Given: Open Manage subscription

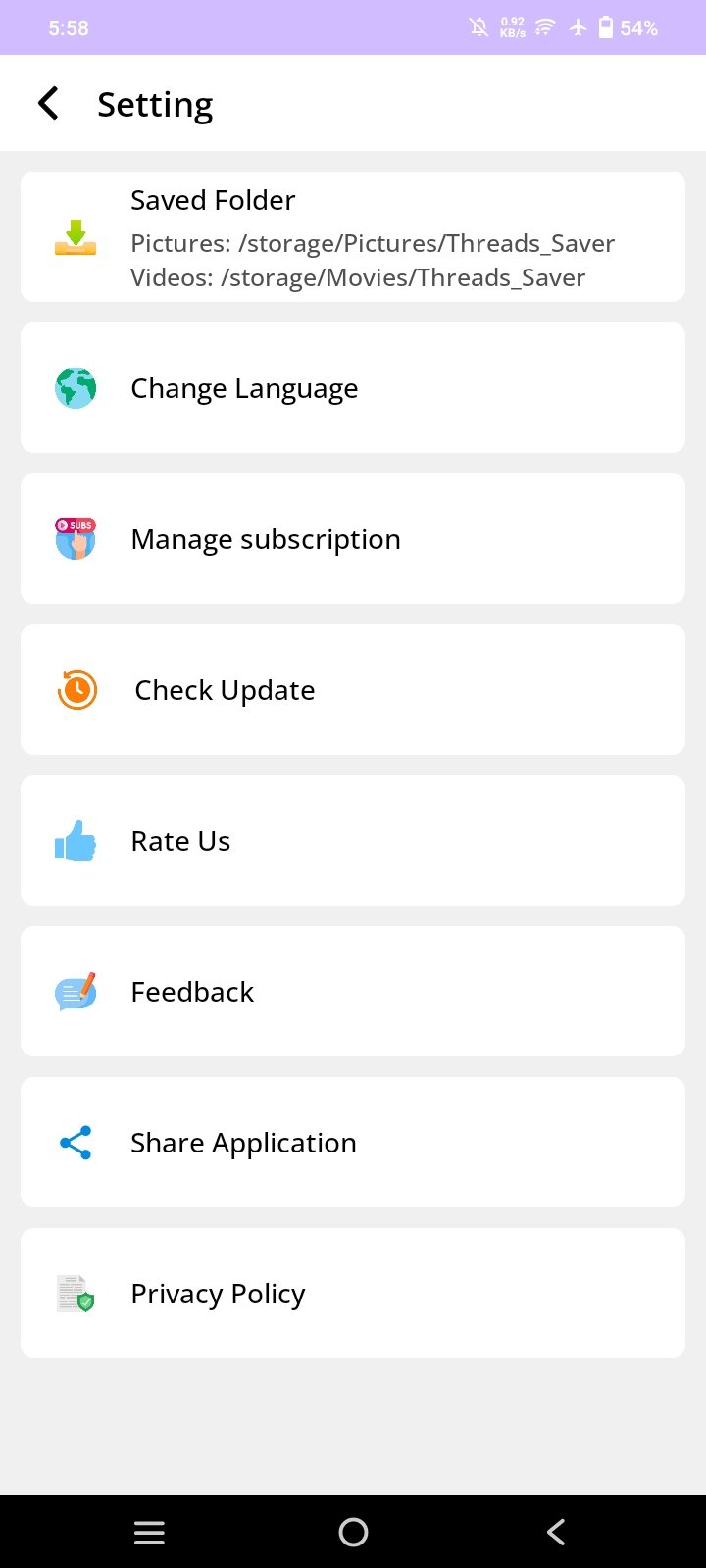Looking at the screenshot, I should click(353, 538).
